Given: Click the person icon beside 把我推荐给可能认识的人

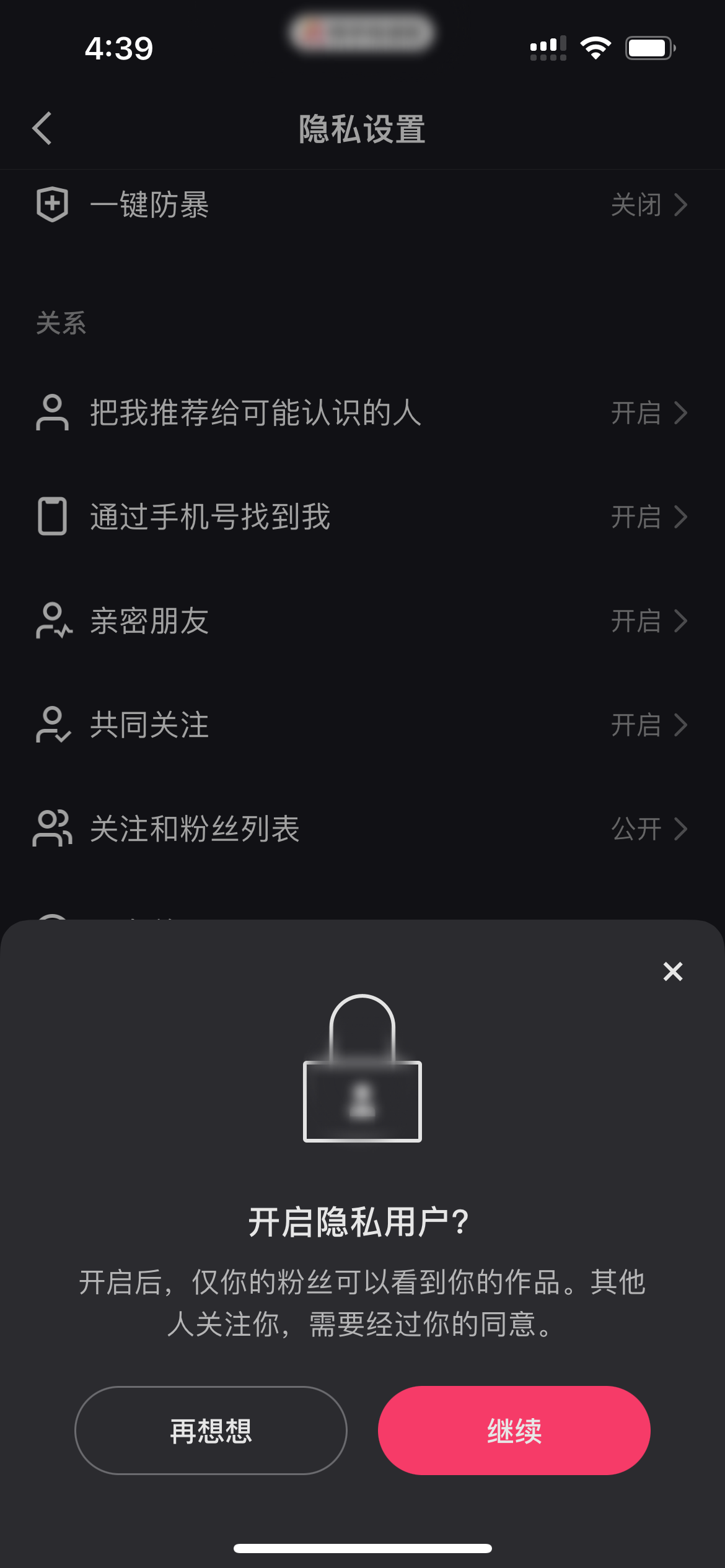Looking at the screenshot, I should click(53, 413).
